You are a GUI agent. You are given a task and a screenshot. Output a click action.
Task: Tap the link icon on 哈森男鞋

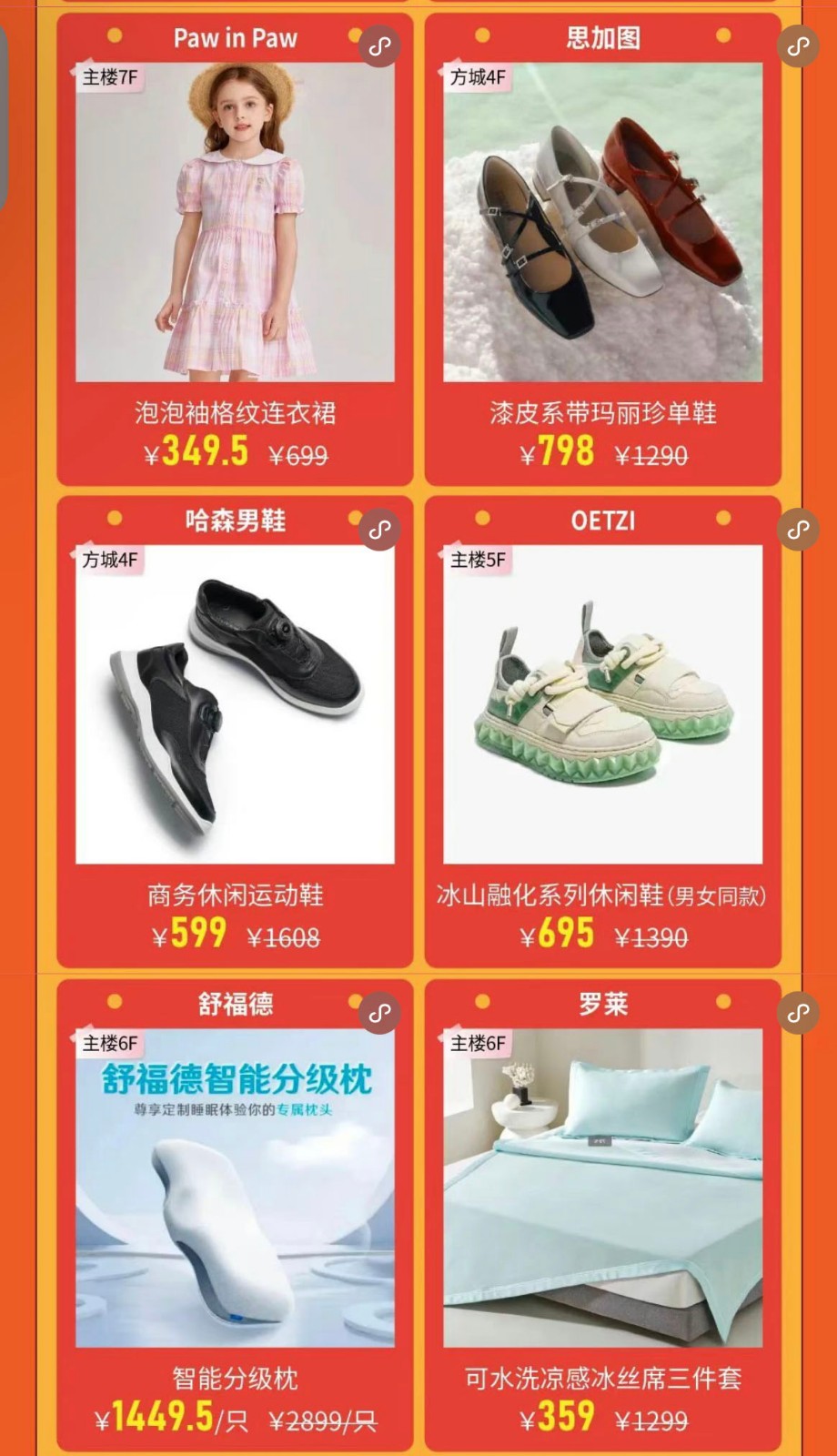(x=379, y=530)
